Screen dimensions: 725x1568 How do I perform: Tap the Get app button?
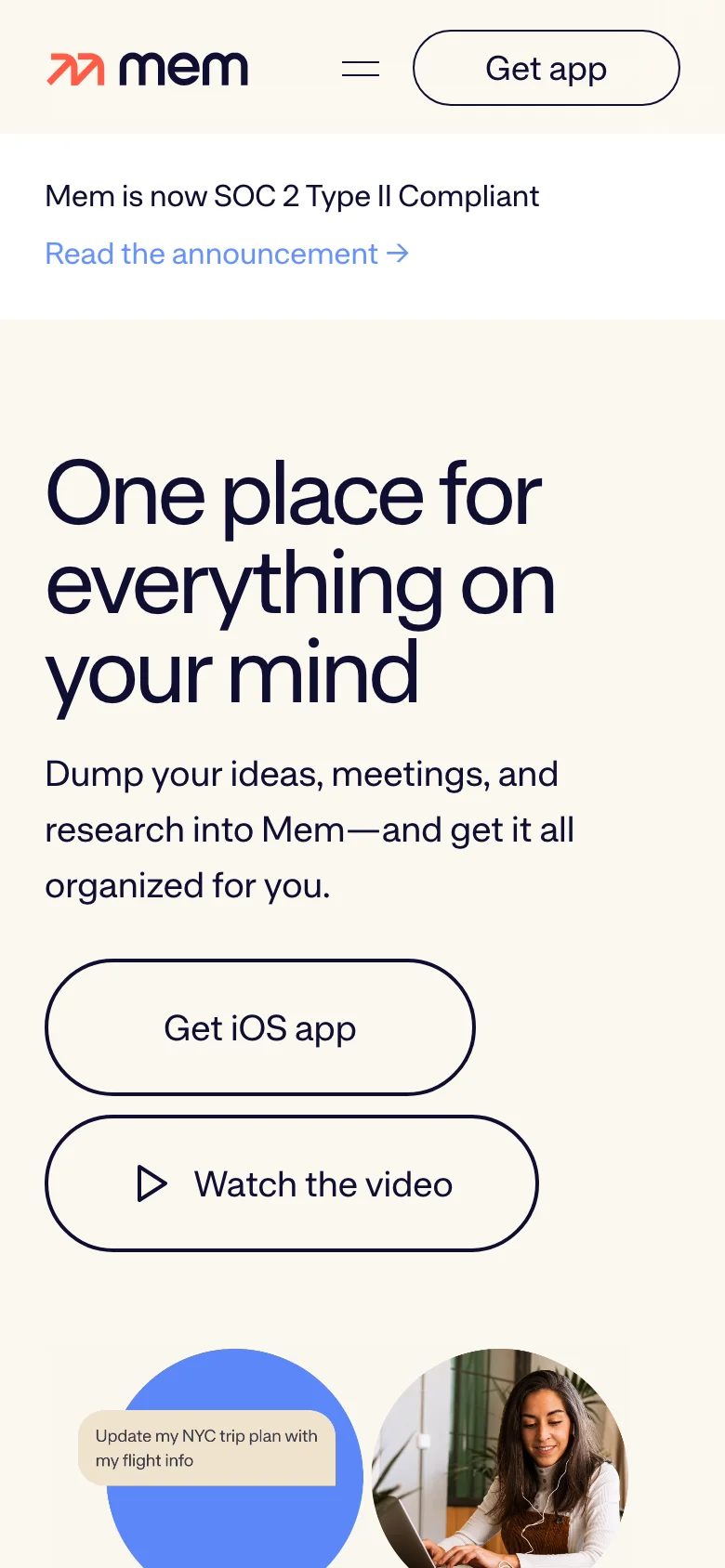click(x=546, y=69)
